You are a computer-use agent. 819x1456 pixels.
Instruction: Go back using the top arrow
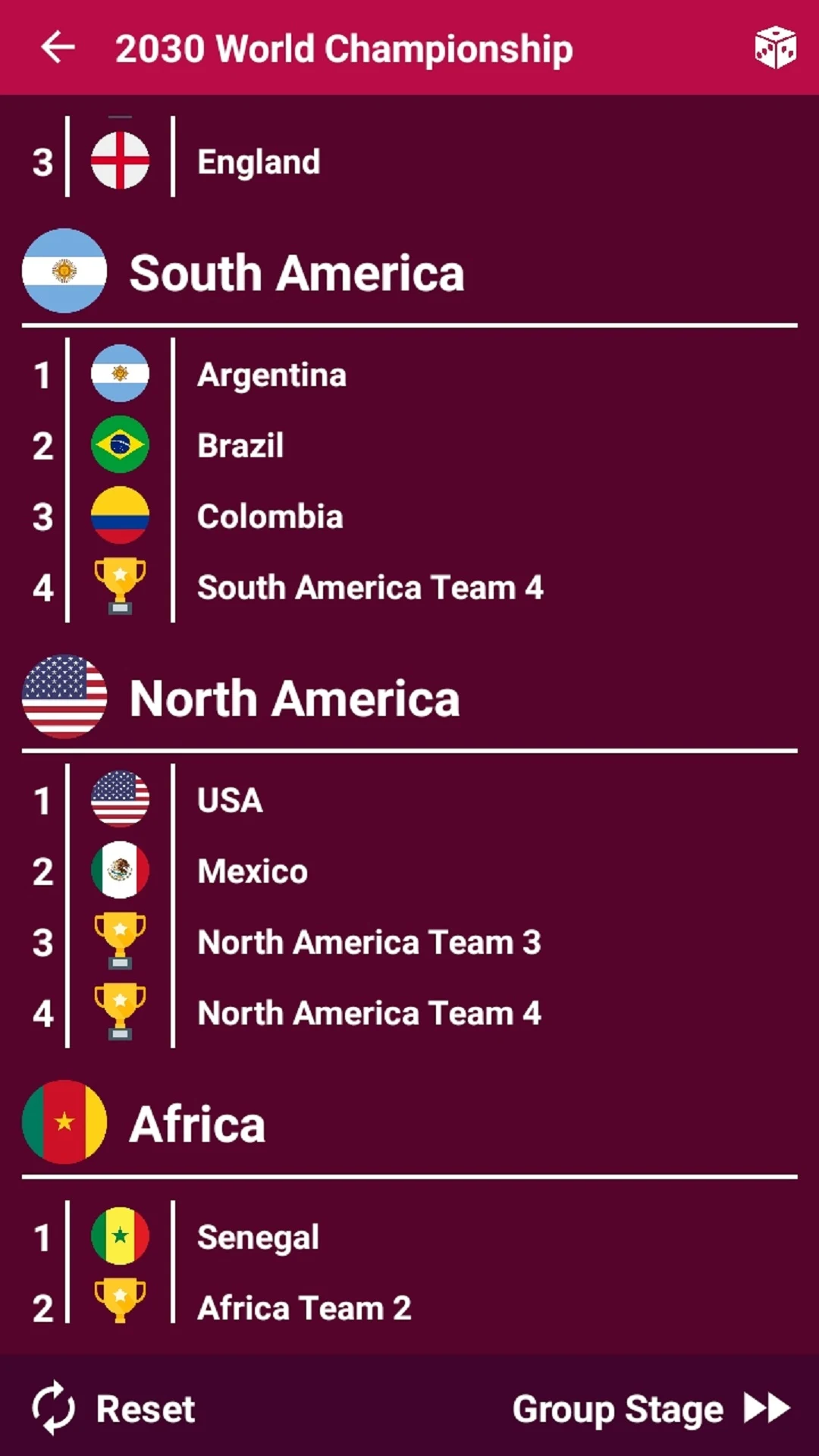click(x=58, y=48)
